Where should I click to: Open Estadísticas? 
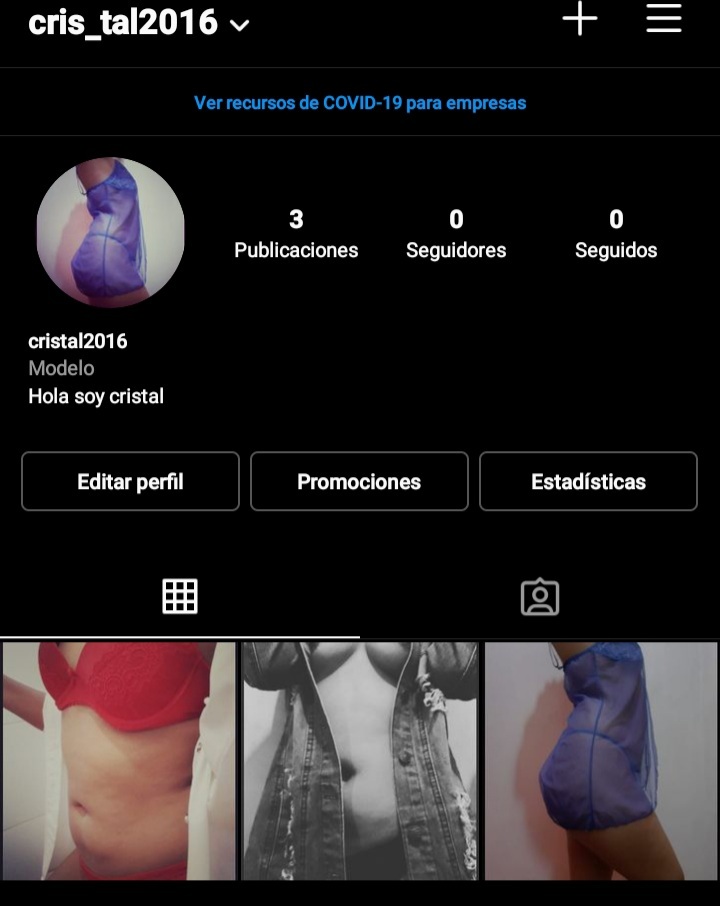[588, 482]
